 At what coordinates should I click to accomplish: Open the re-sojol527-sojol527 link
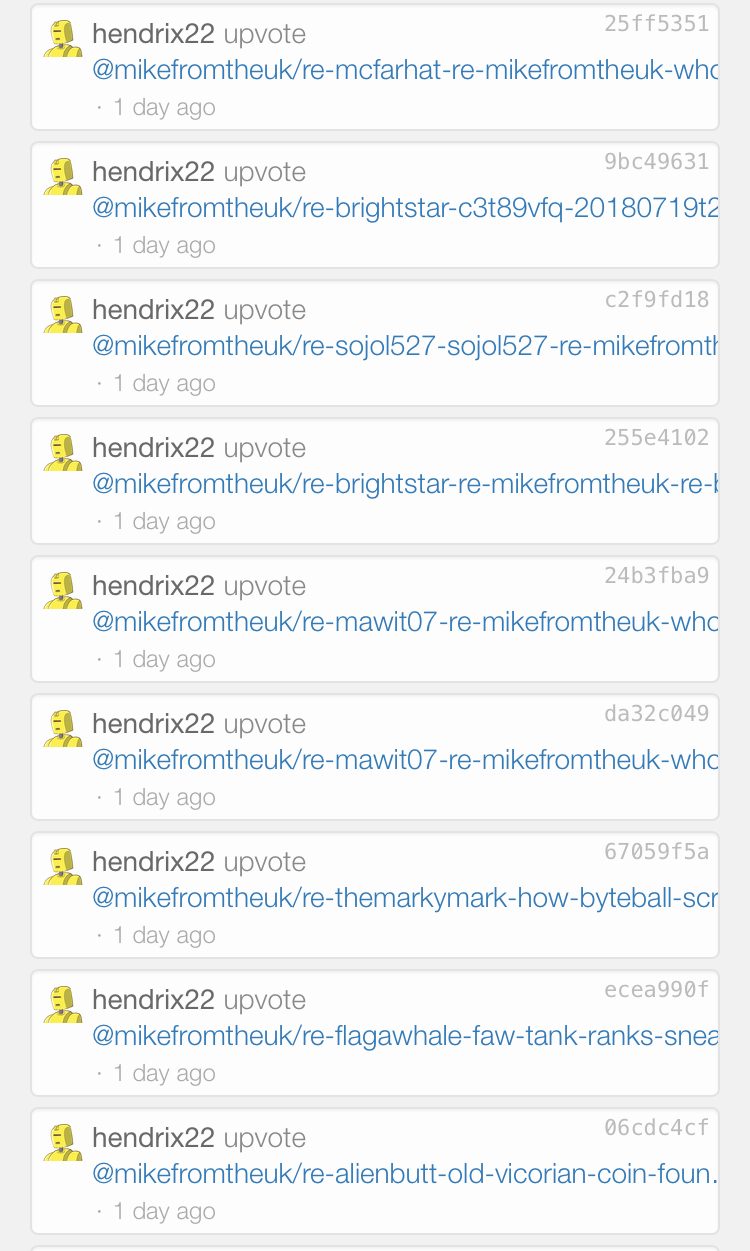pos(405,347)
